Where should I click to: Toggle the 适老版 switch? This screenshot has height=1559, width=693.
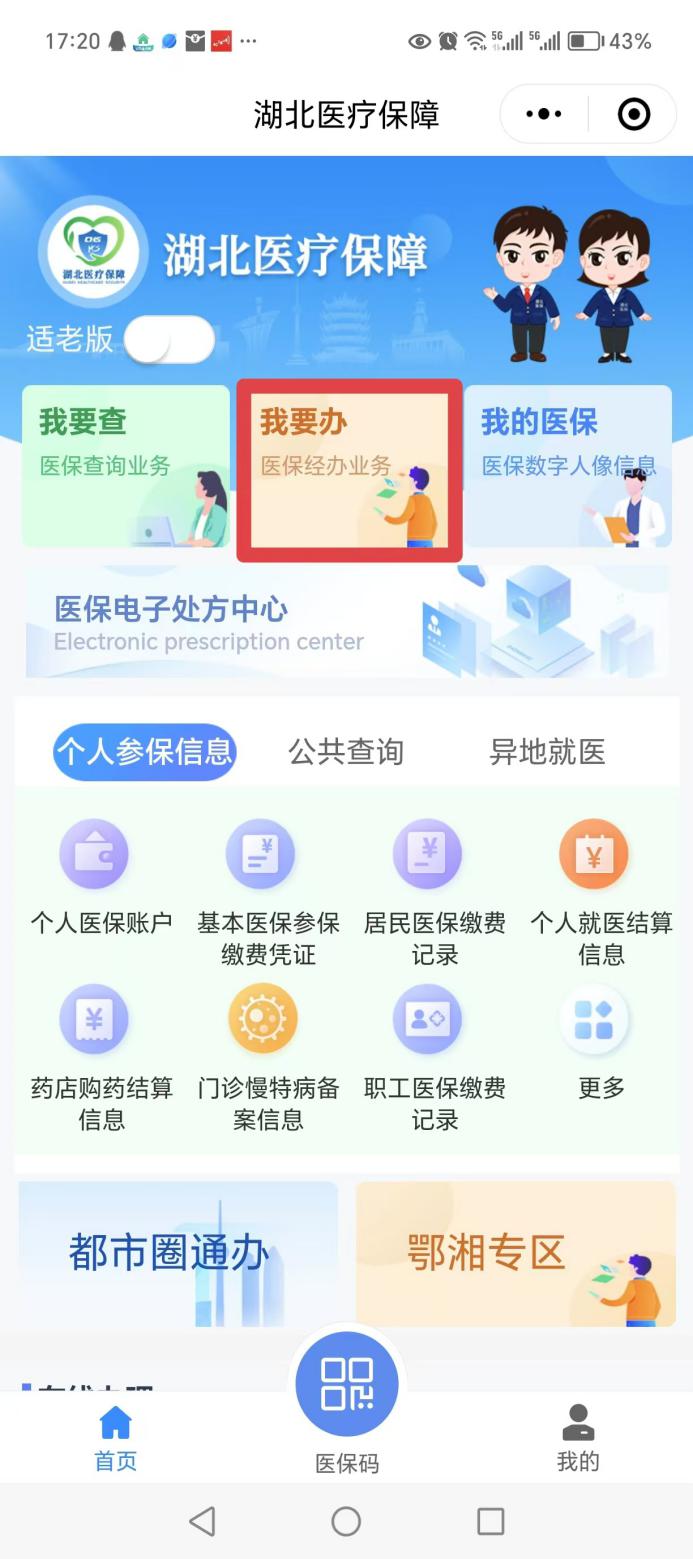pos(170,340)
